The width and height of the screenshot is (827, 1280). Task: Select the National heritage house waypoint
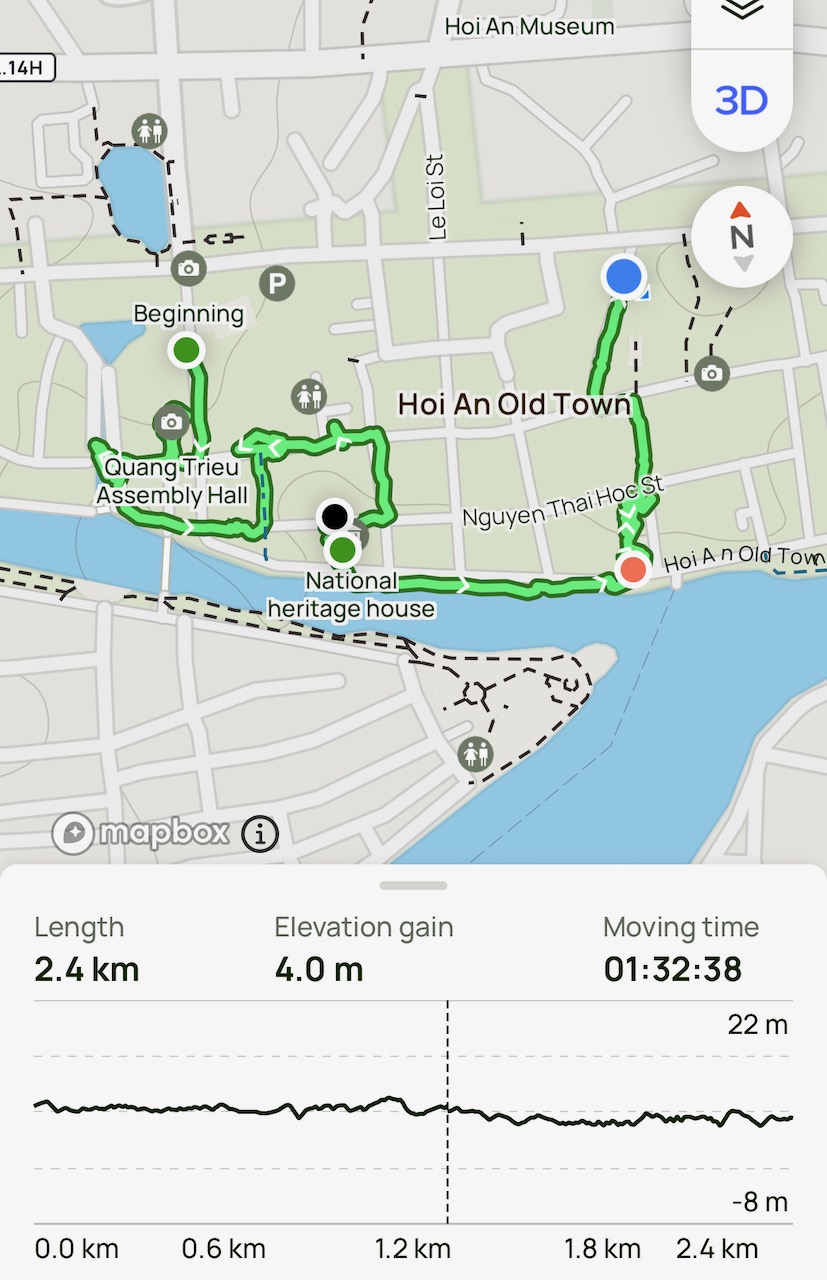click(343, 549)
